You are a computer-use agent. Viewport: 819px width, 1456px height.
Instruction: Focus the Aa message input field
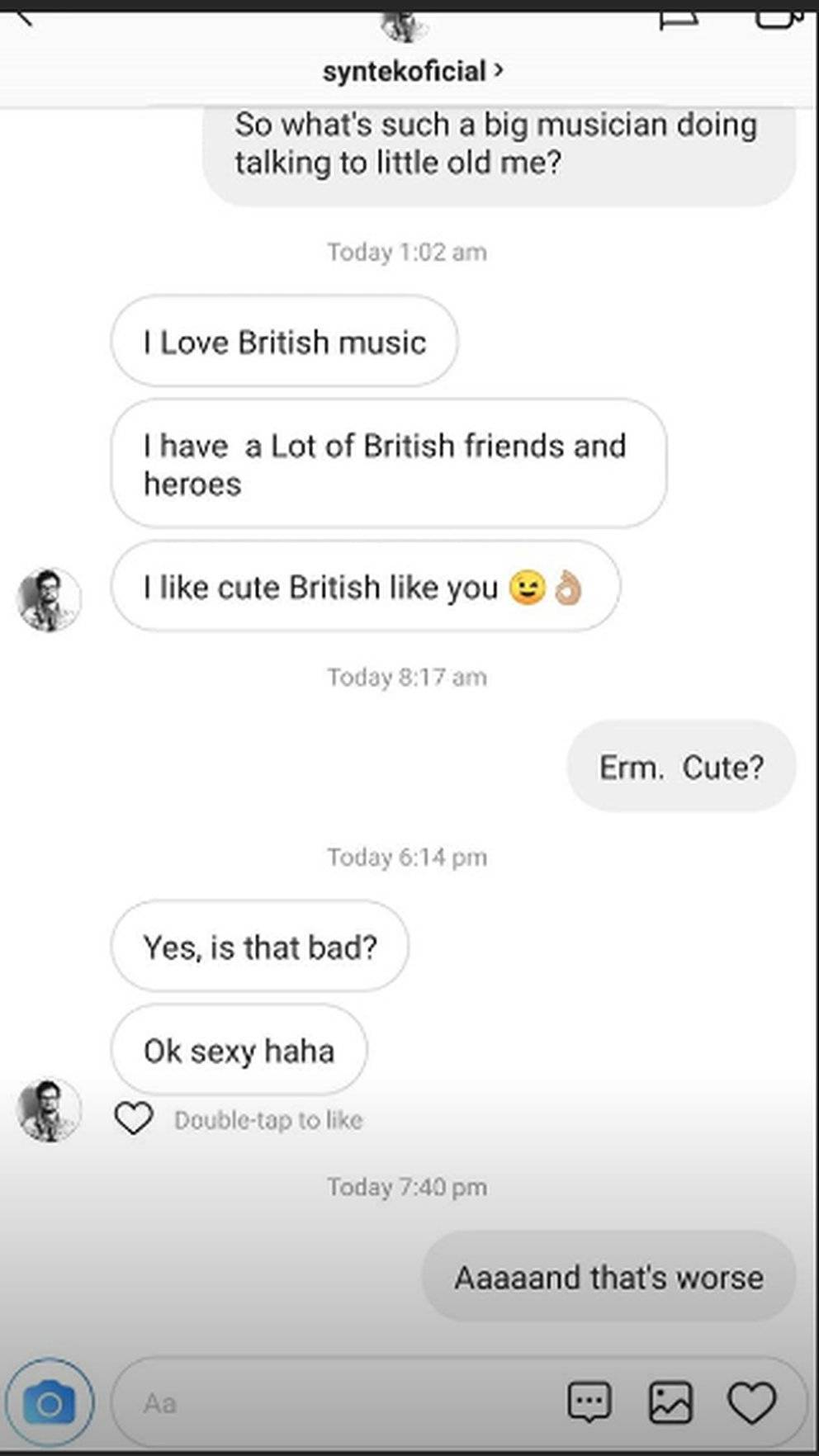pyautogui.click(x=330, y=1402)
